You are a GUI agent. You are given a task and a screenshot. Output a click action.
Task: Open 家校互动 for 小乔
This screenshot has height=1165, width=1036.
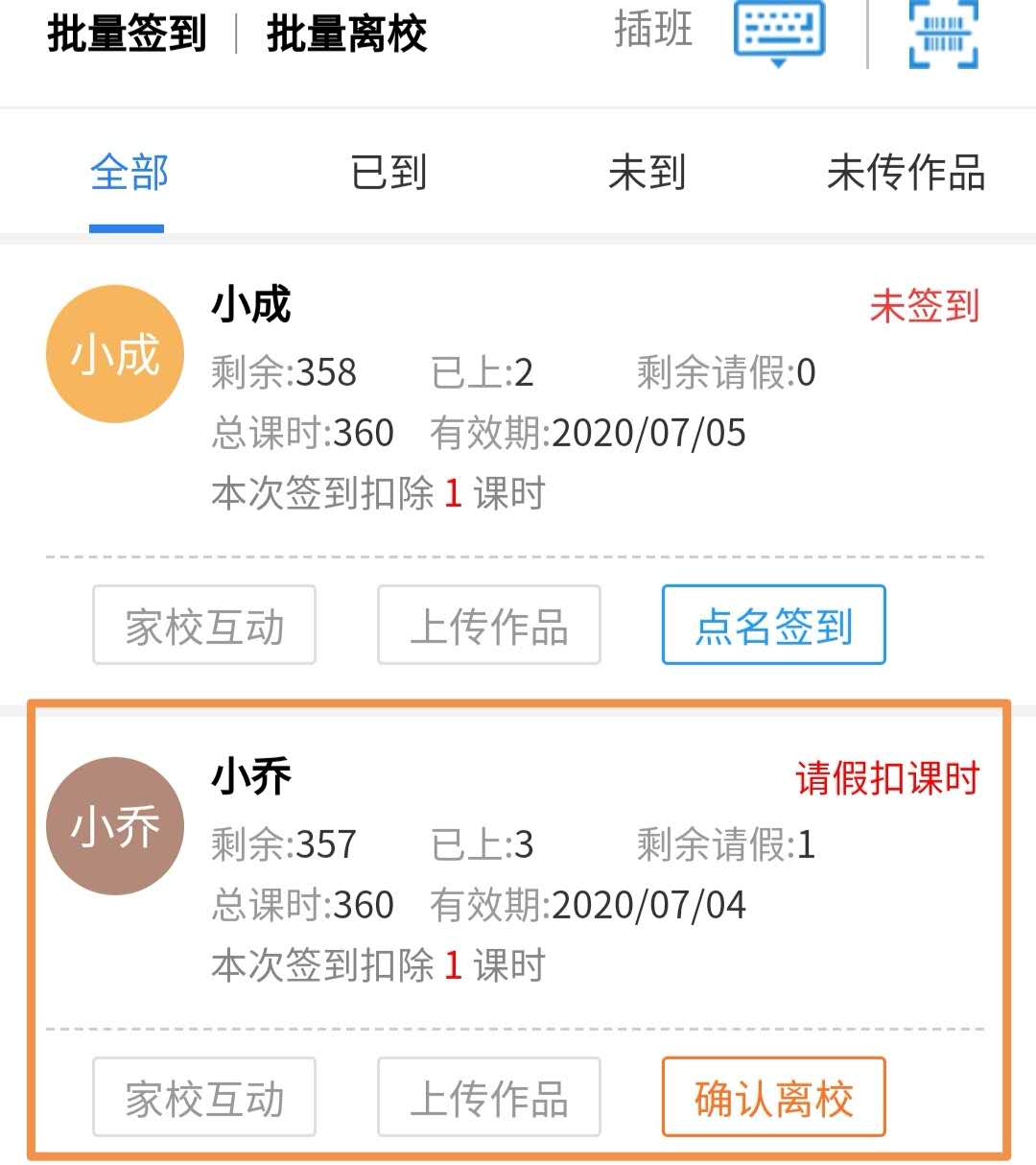204,1098
